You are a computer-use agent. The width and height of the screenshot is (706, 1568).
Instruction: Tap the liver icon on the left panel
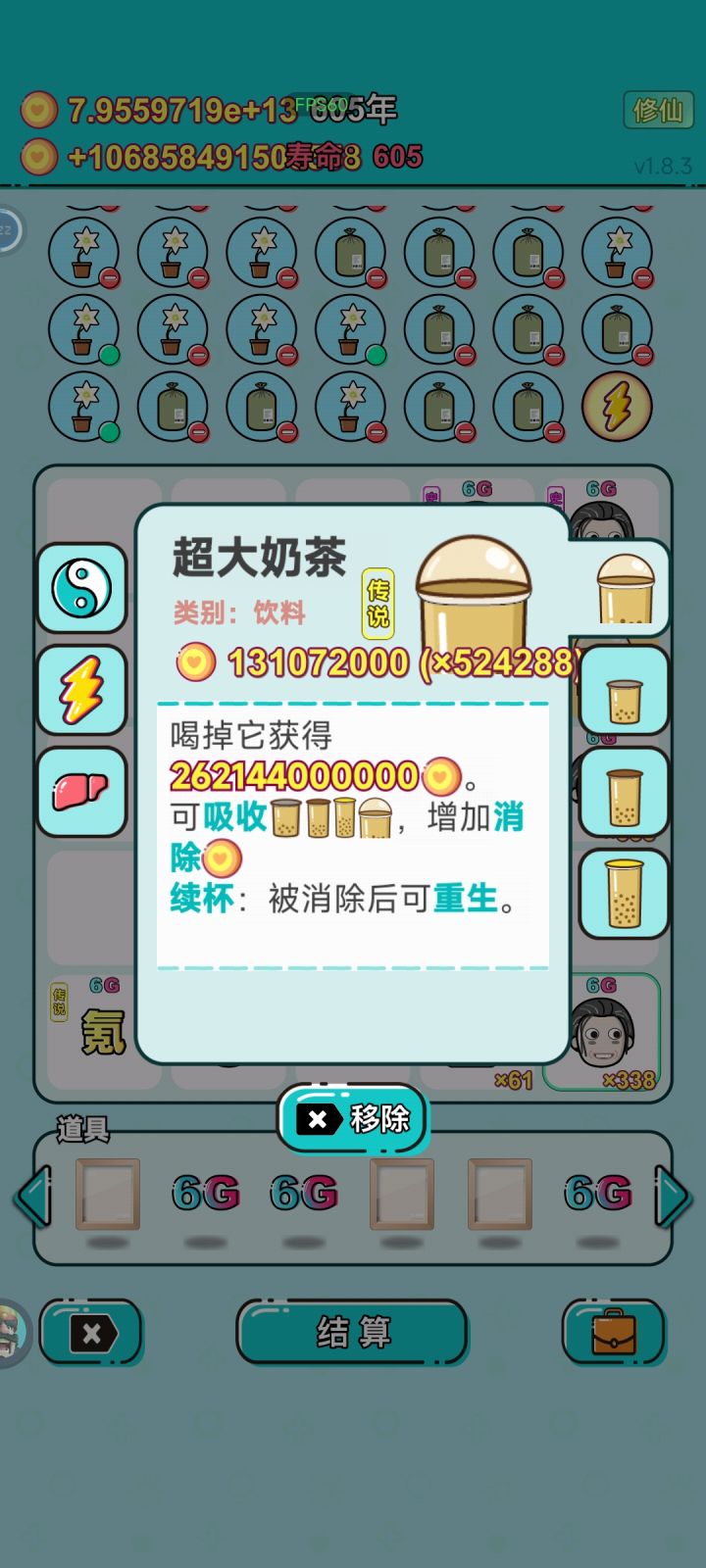82,791
